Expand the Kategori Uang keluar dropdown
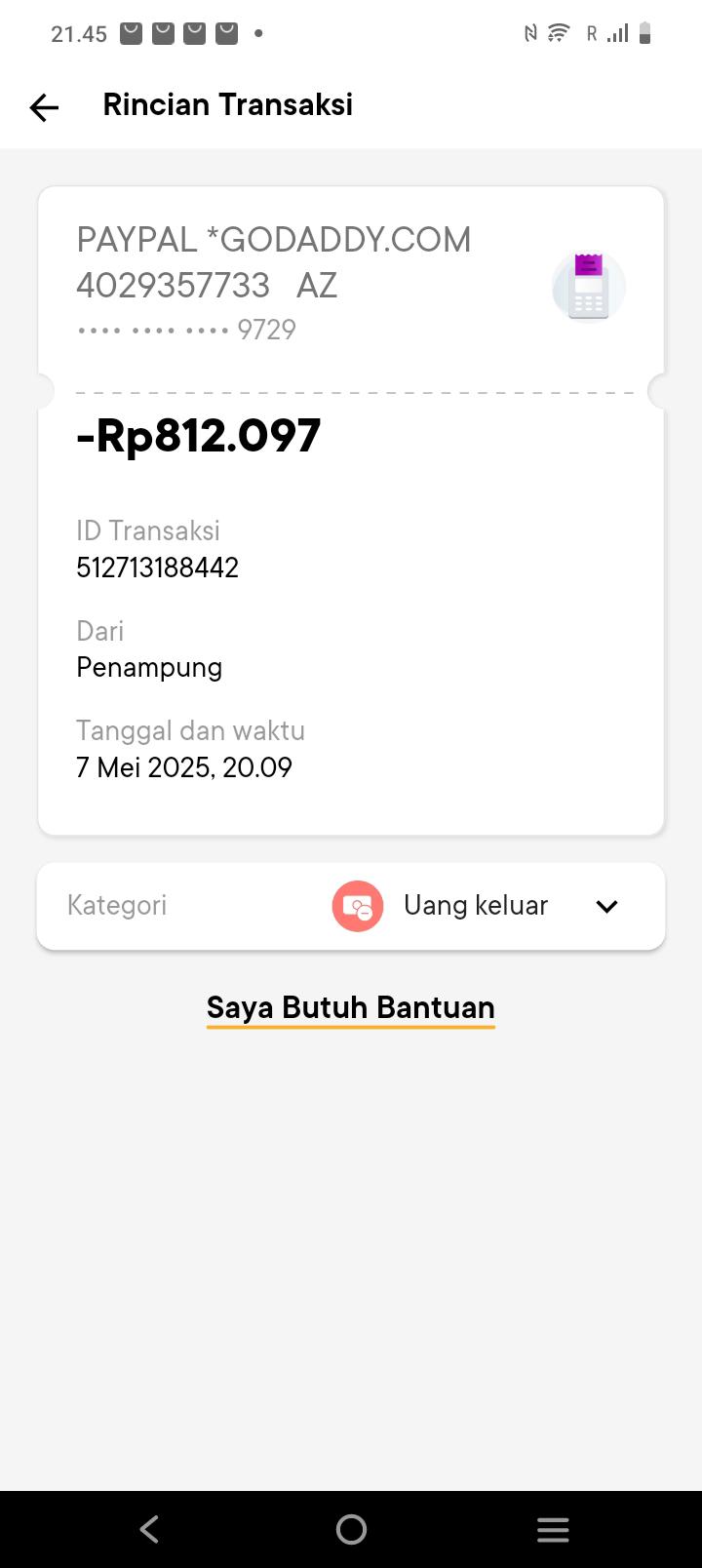This screenshot has width=702, height=1568. point(605,906)
